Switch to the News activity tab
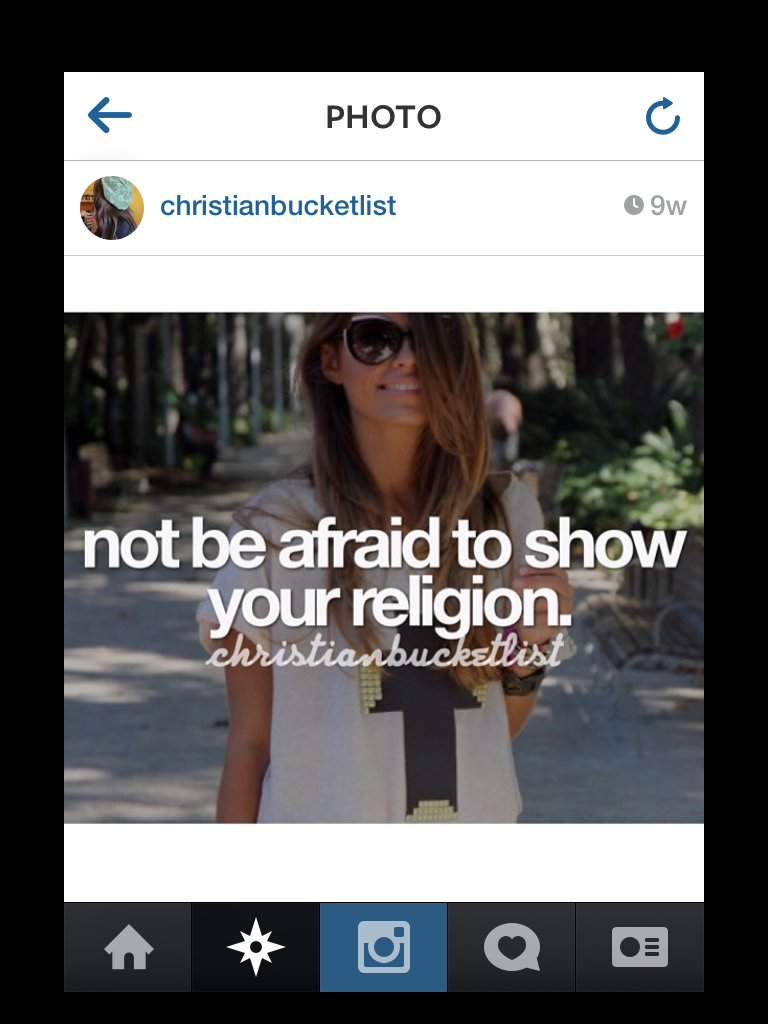This screenshot has height=1024, width=768. click(511, 947)
